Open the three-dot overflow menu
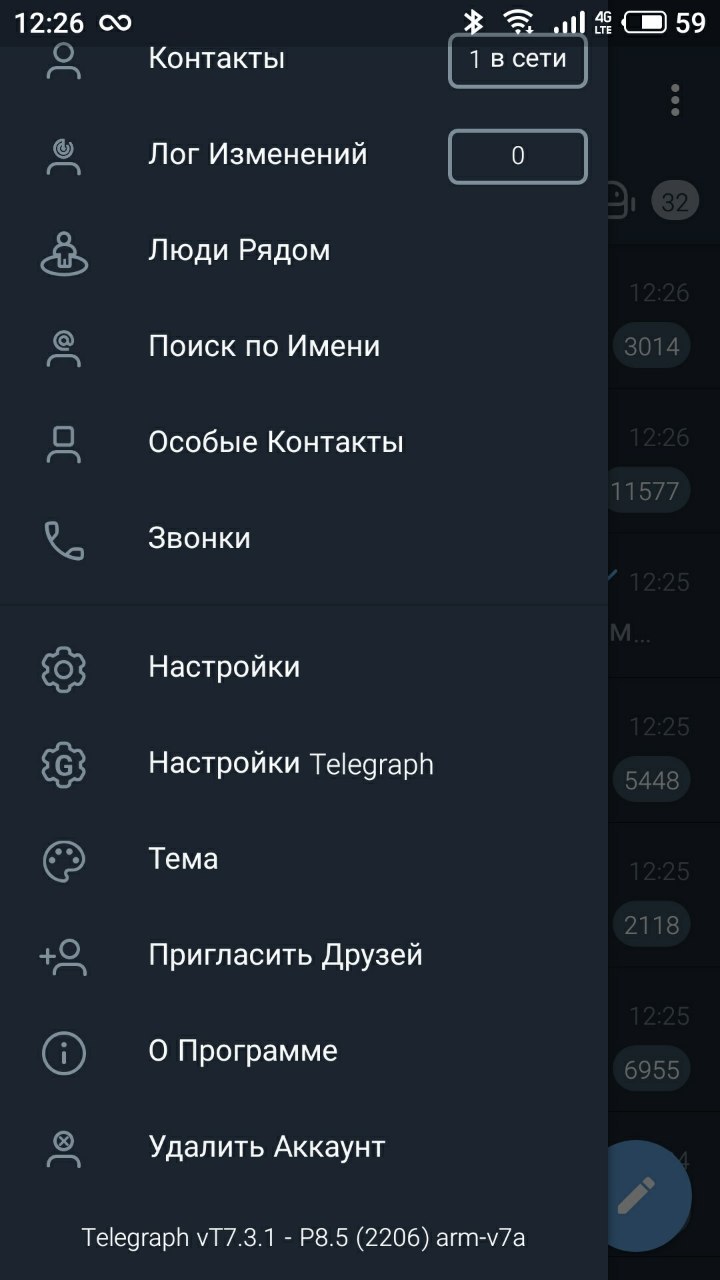This screenshot has height=1280, width=720. 676,100
